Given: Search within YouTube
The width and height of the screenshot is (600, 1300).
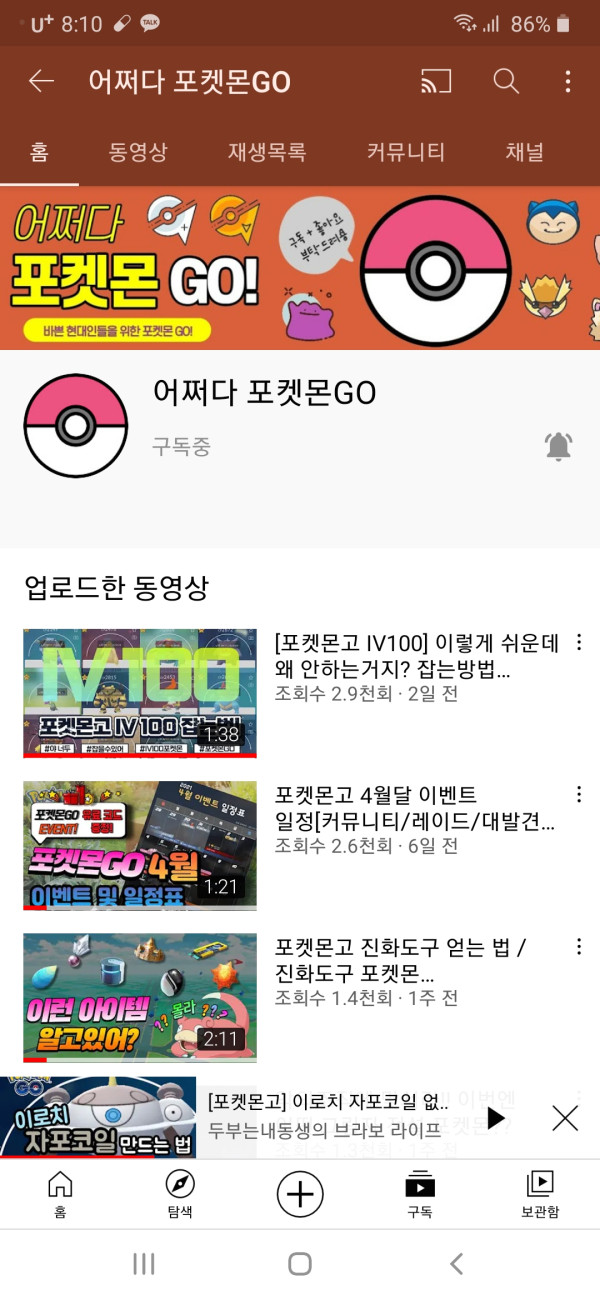Looking at the screenshot, I should (506, 81).
